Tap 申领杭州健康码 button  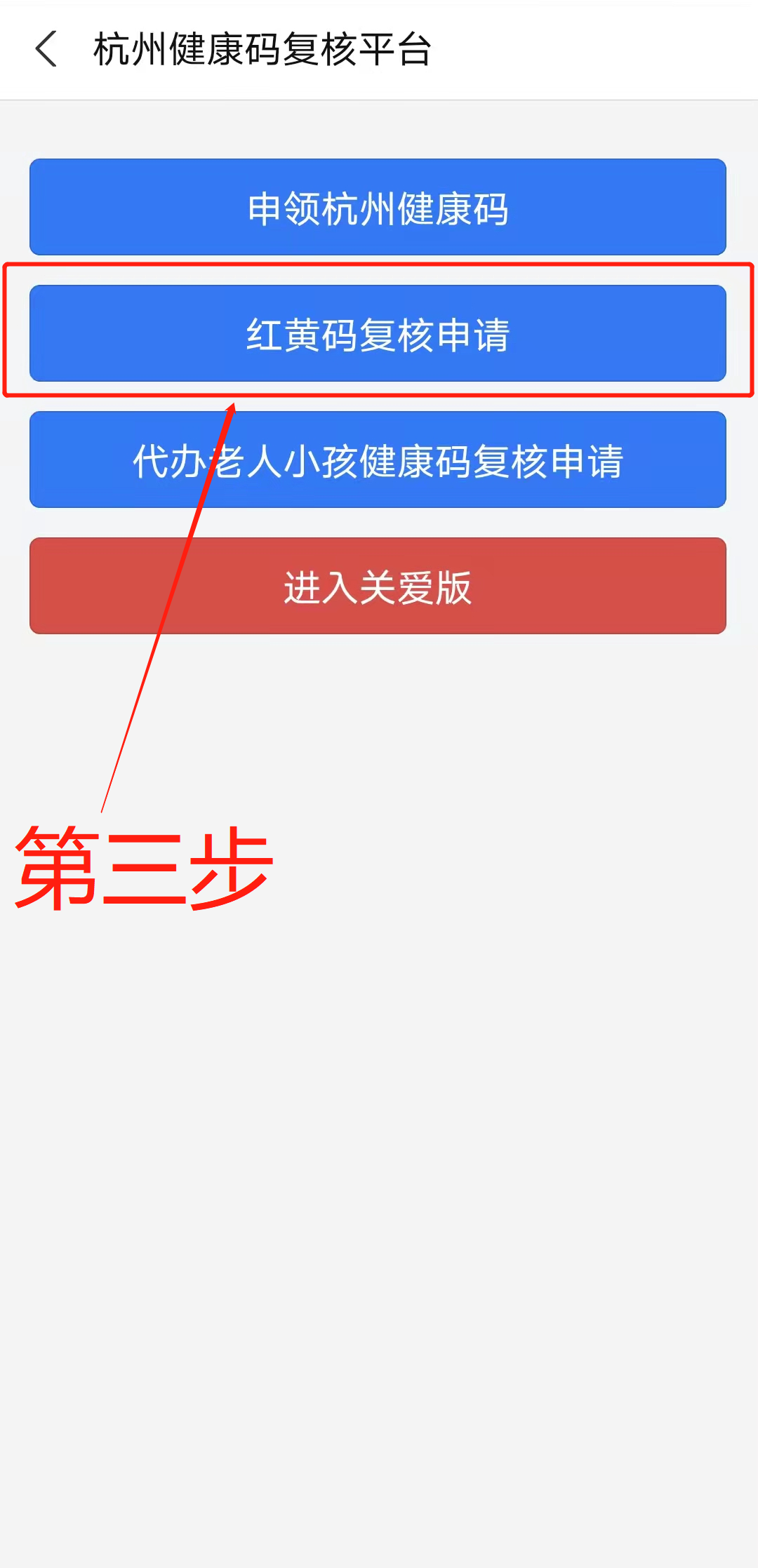point(378,208)
